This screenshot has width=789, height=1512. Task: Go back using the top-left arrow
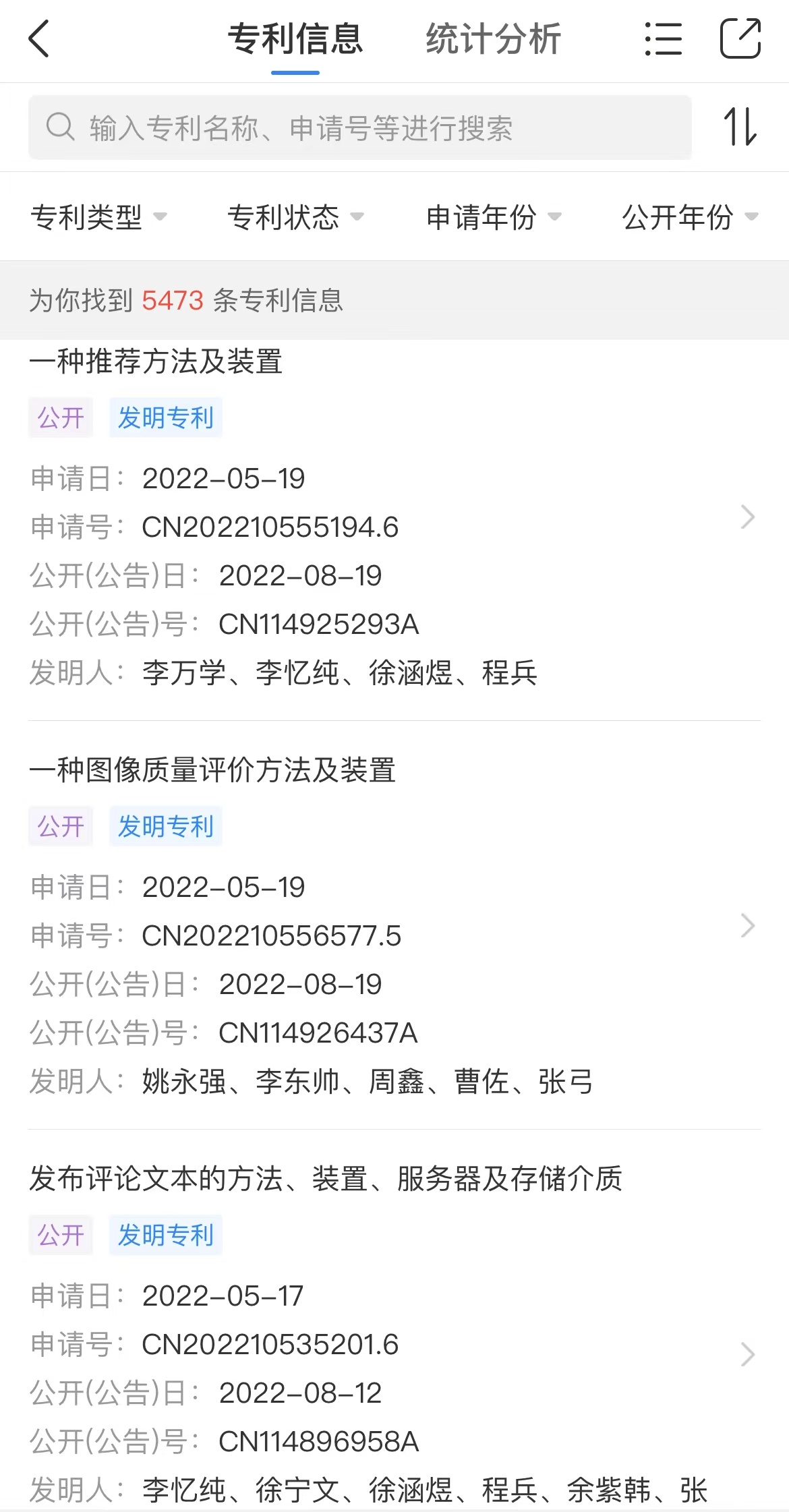pyautogui.click(x=39, y=39)
